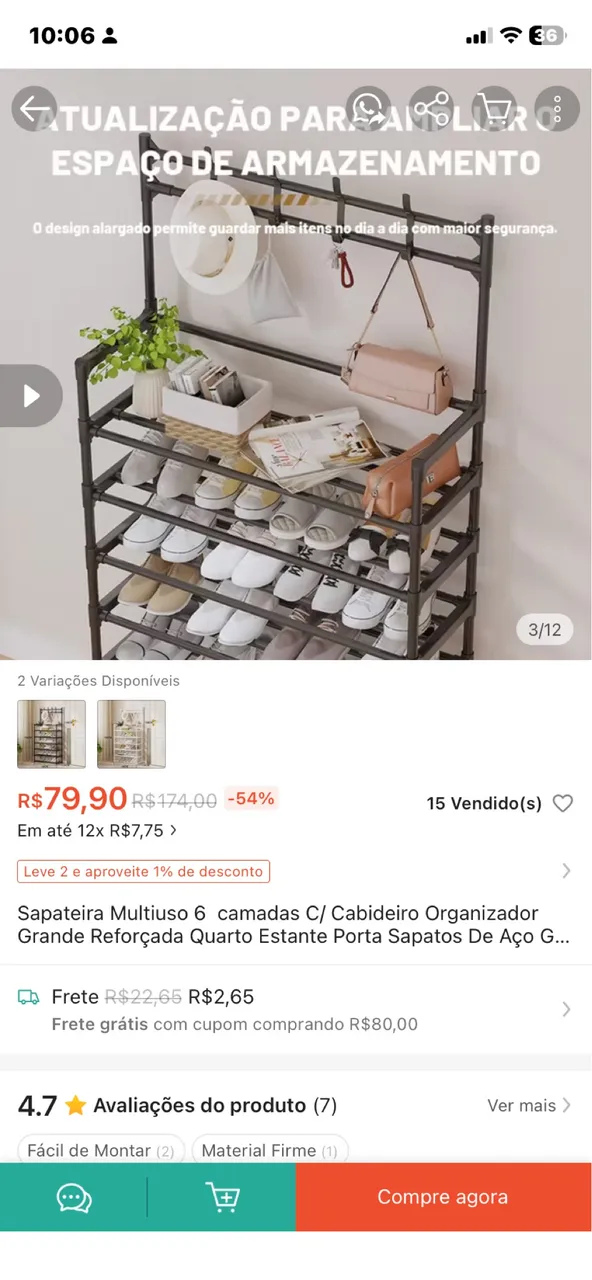The width and height of the screenshot is (592, 1280).
Task: Tap Ver mais for product reviews
Action: (x=529, y=1105)
